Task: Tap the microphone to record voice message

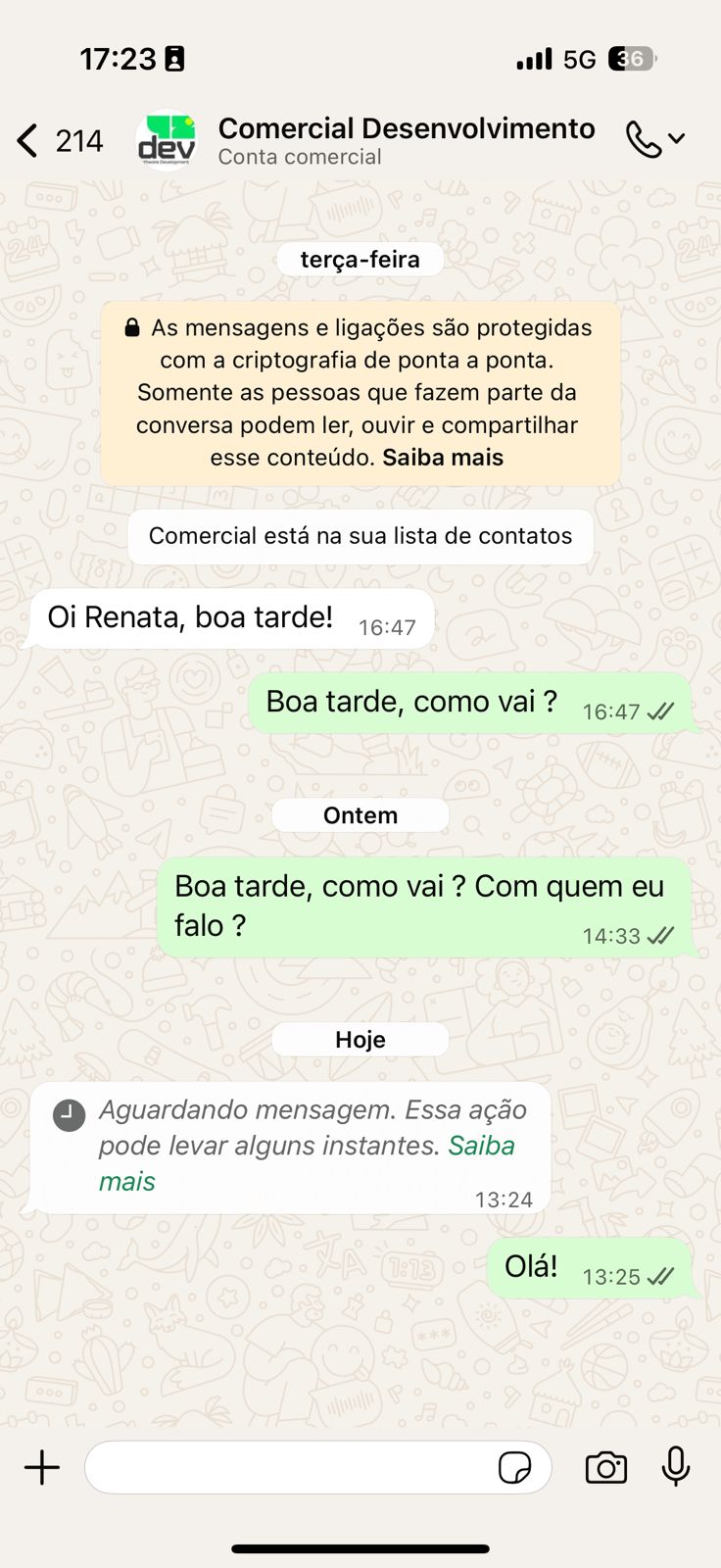Action: pyautogui.click(x=676, y=1467)
